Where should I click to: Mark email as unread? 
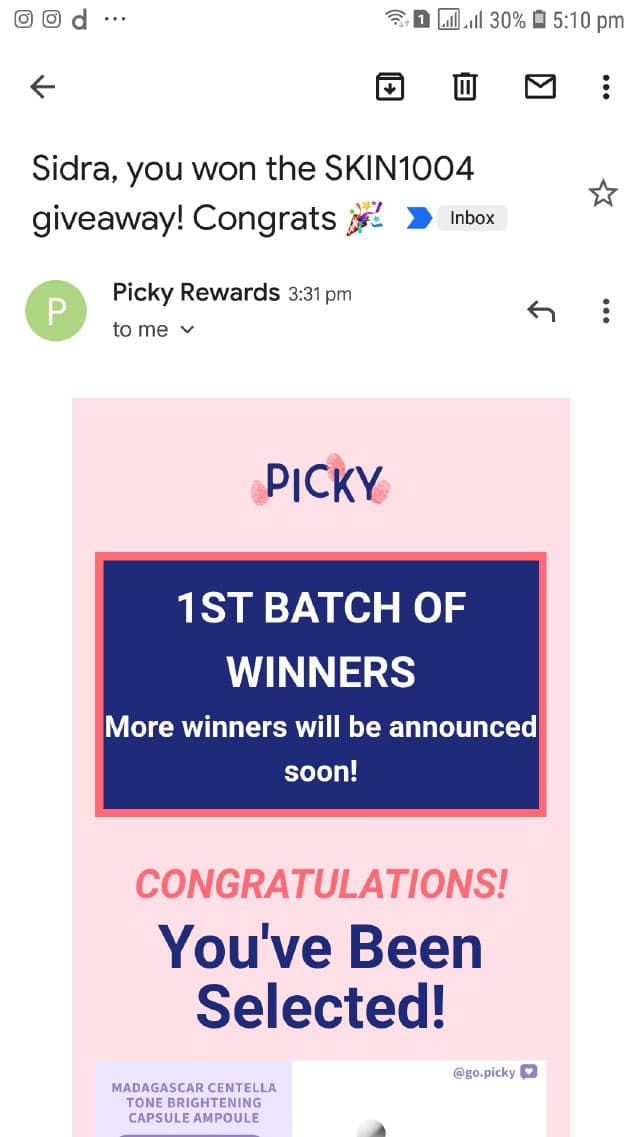540,88
